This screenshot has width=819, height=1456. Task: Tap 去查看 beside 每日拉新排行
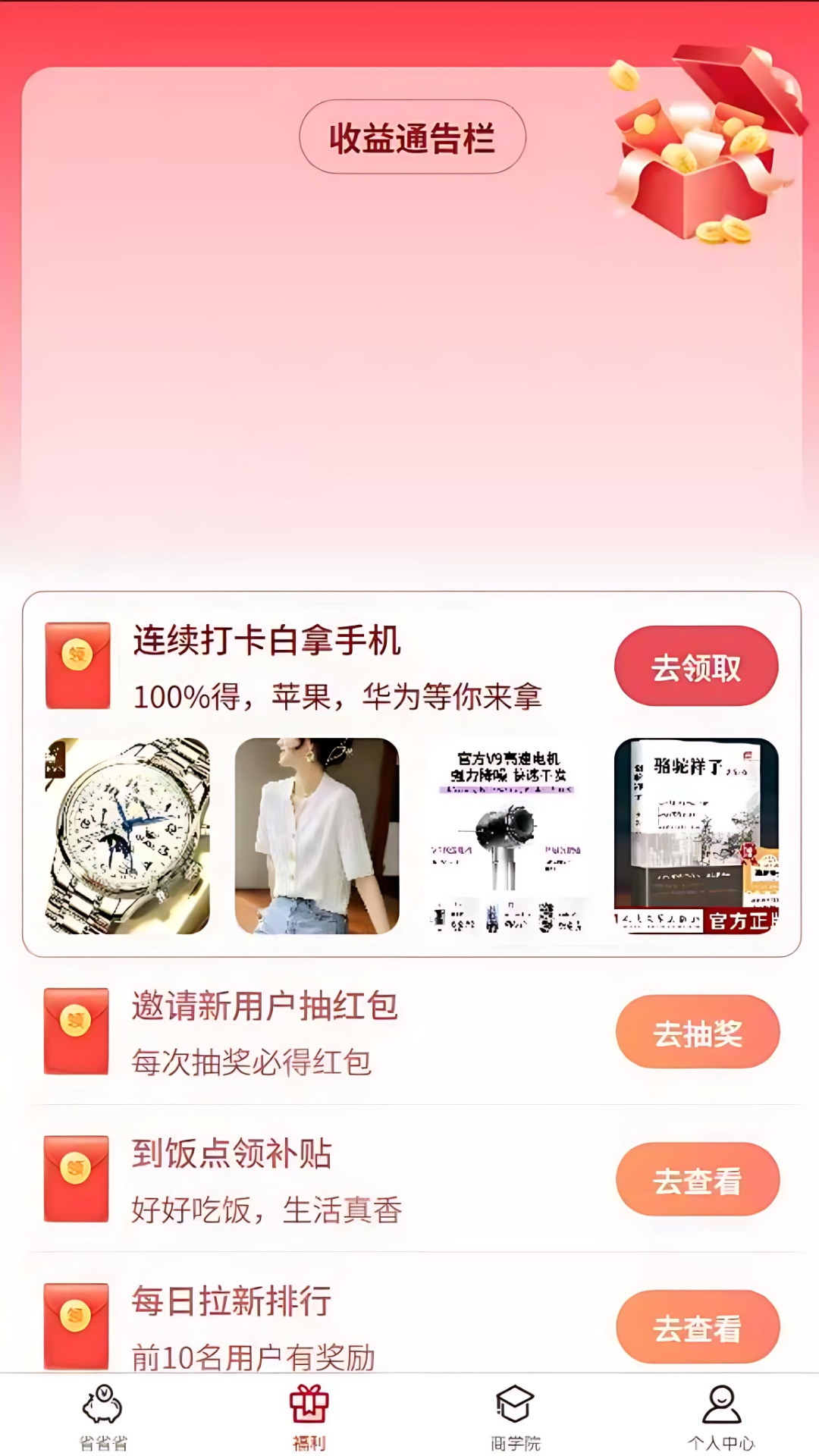pos(698,1327)
